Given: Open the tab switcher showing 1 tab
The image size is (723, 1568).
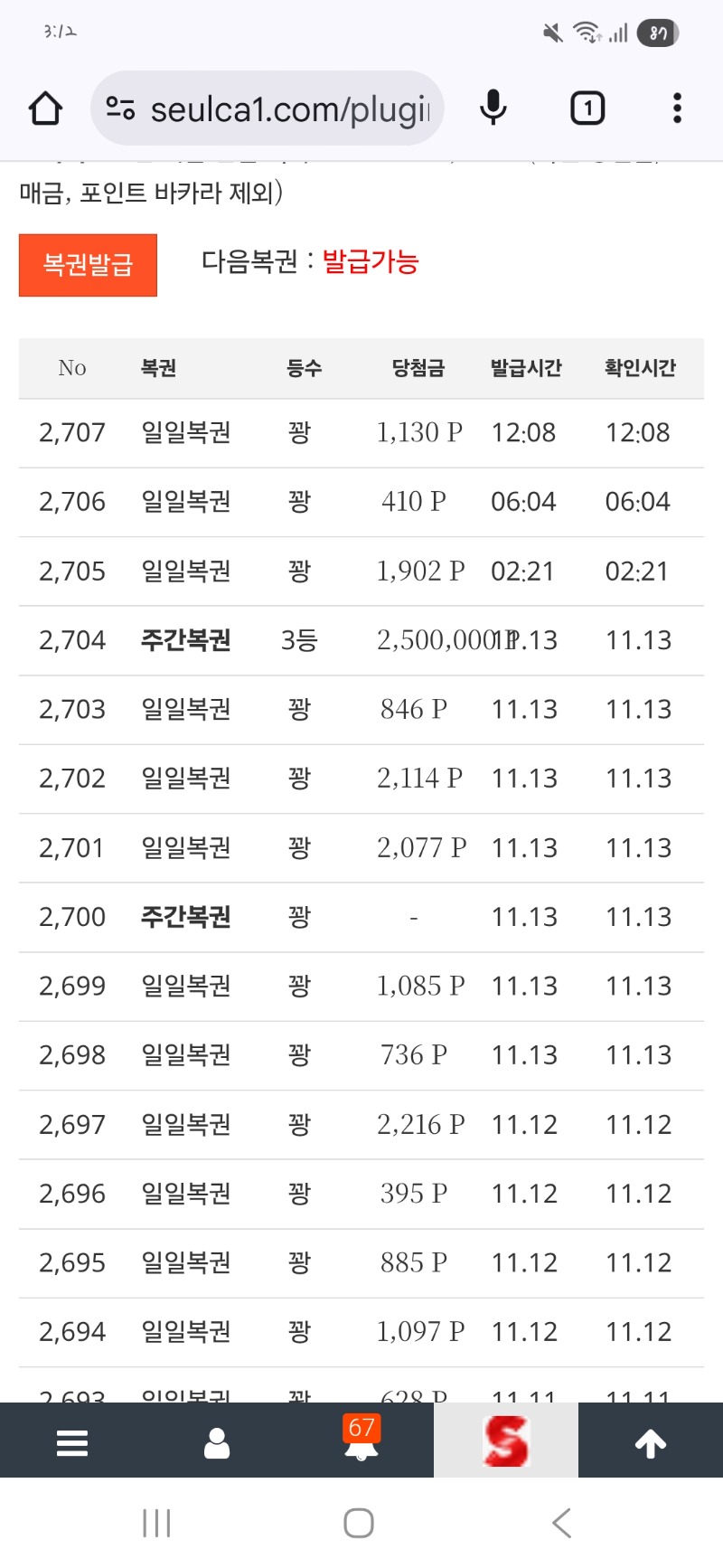Looking at the screenshot, I should tap(587, 107).
